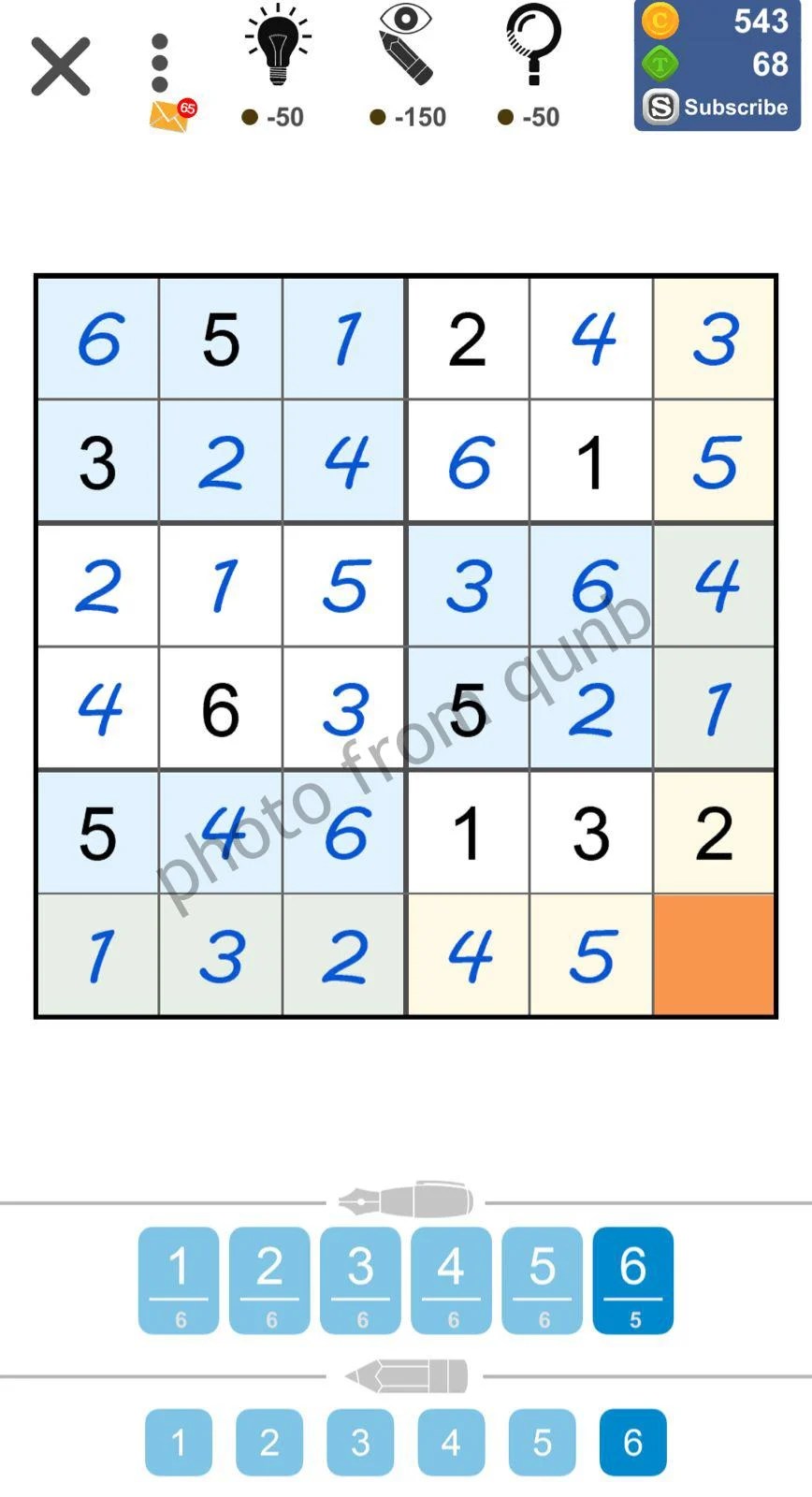The image size is (812, 1497).
Task: Click the orange highlighted empty cell
Action: (714, 954)
